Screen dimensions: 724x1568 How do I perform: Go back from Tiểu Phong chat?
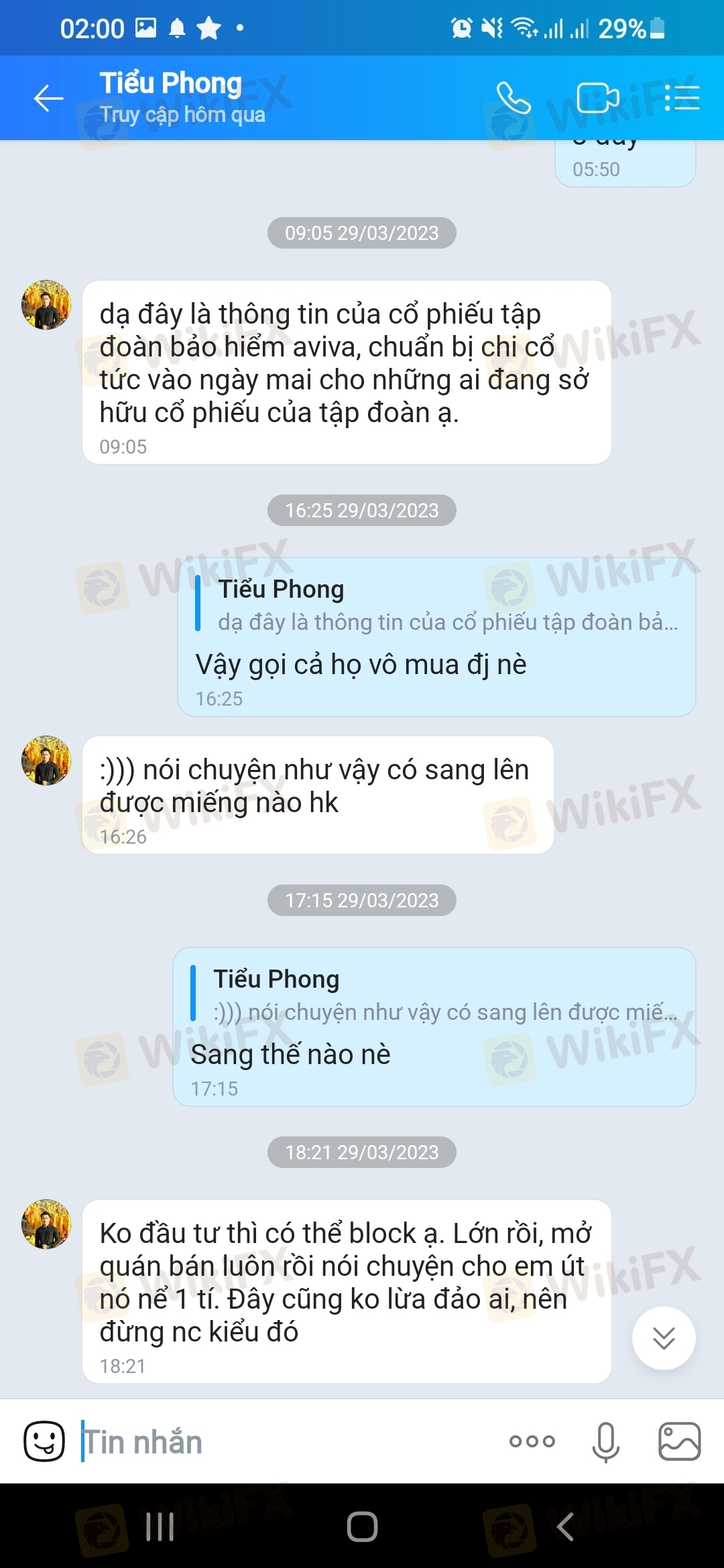point(48,99)
